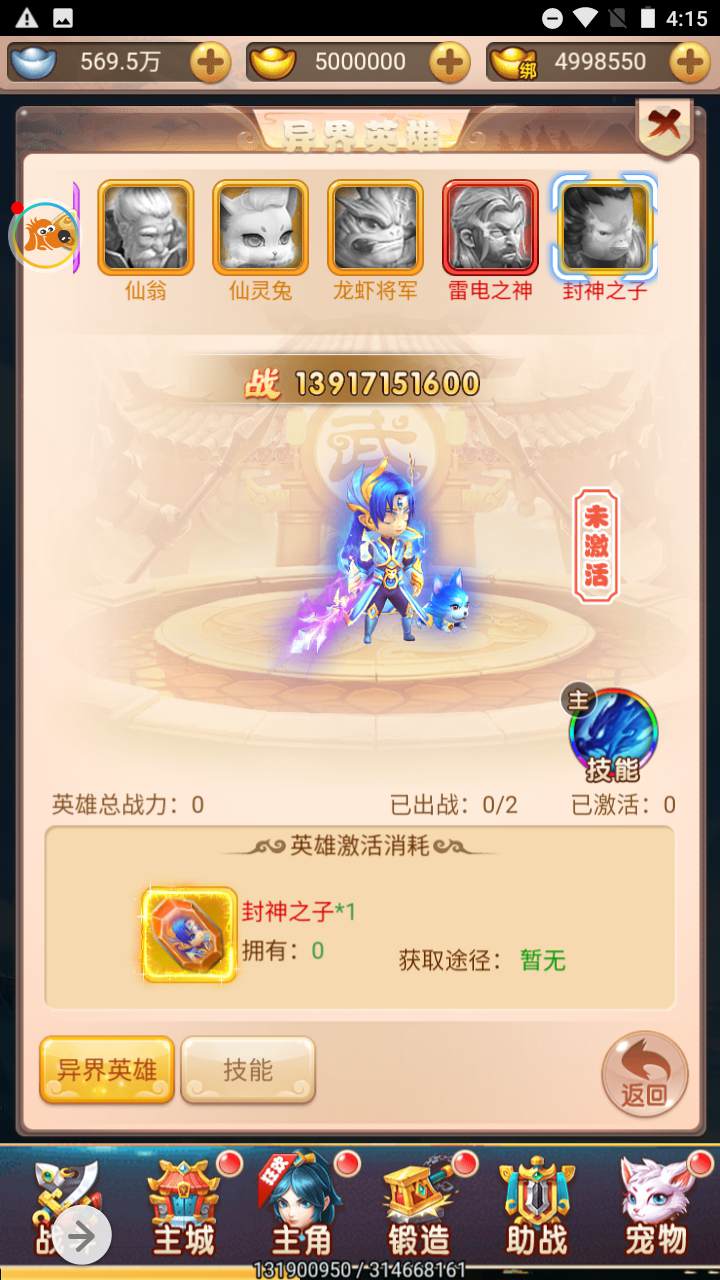Add more silver with the plus button
Image resolution: width=720 pixels, height=1280 pixels.
(x=209, y=62)
